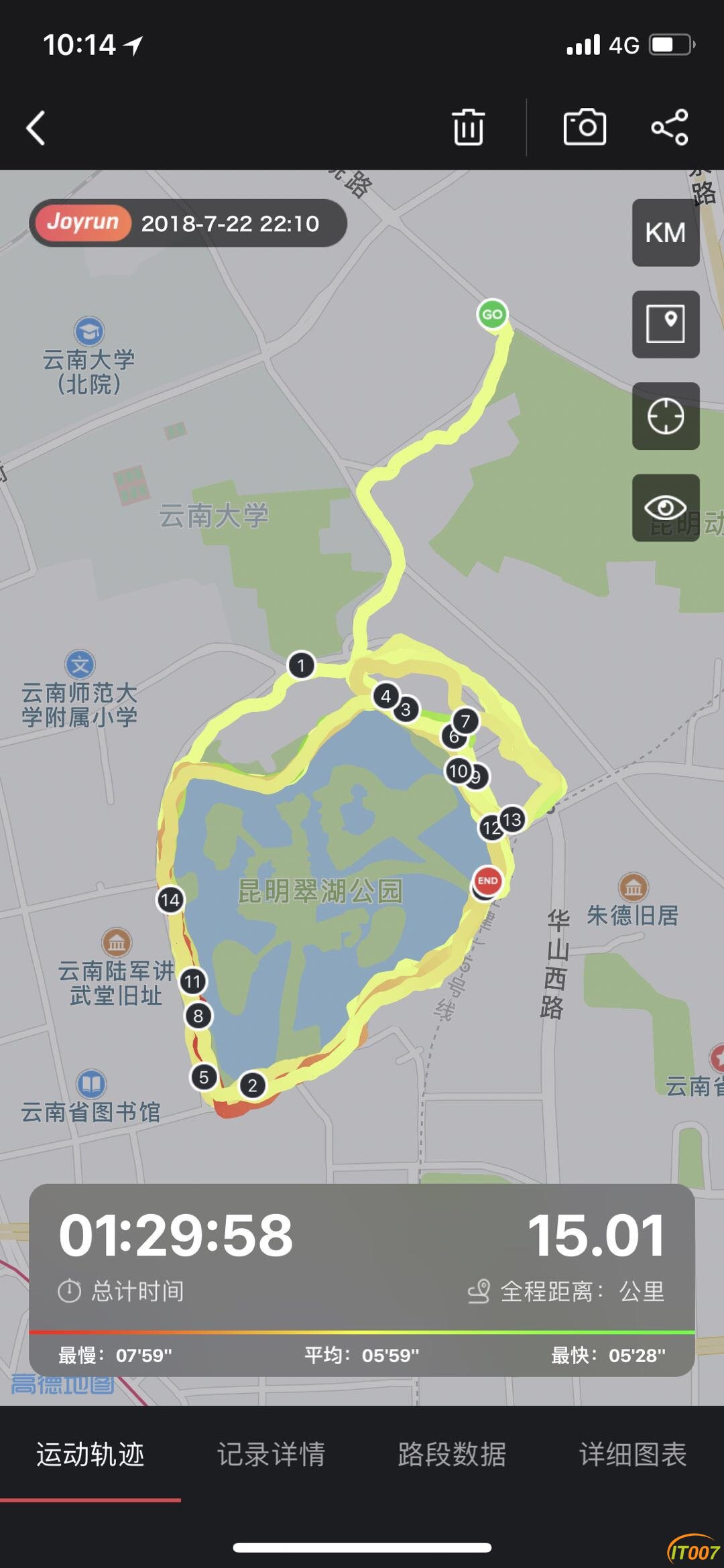The height and width of the screenshot is (1568, 724).
Task: Delete this run record with the trash icon
Action: tap(468, 127)
